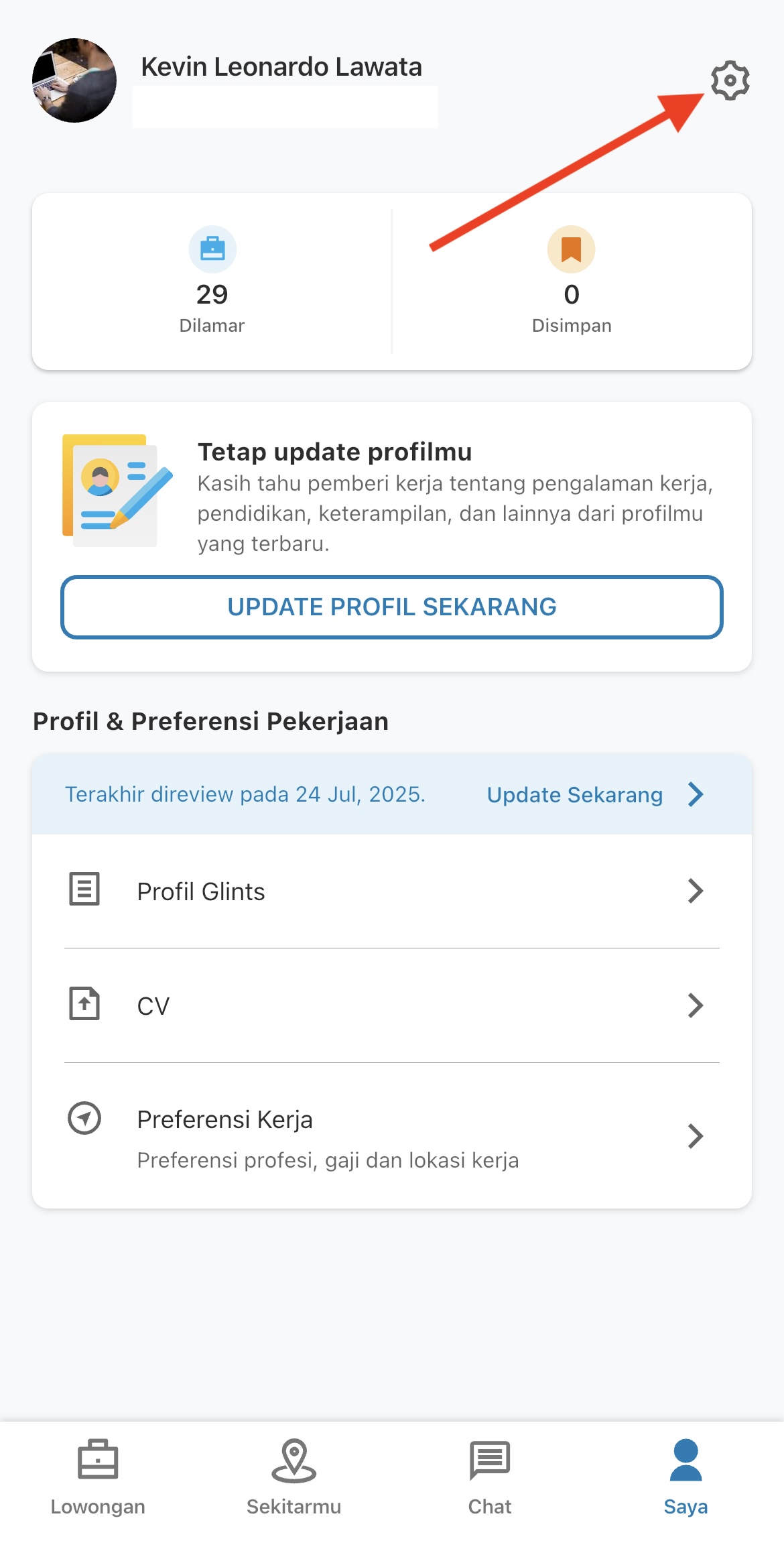Click the document icon beside Profil Glints
784x1551 pixels.
(x=84, y=890)
